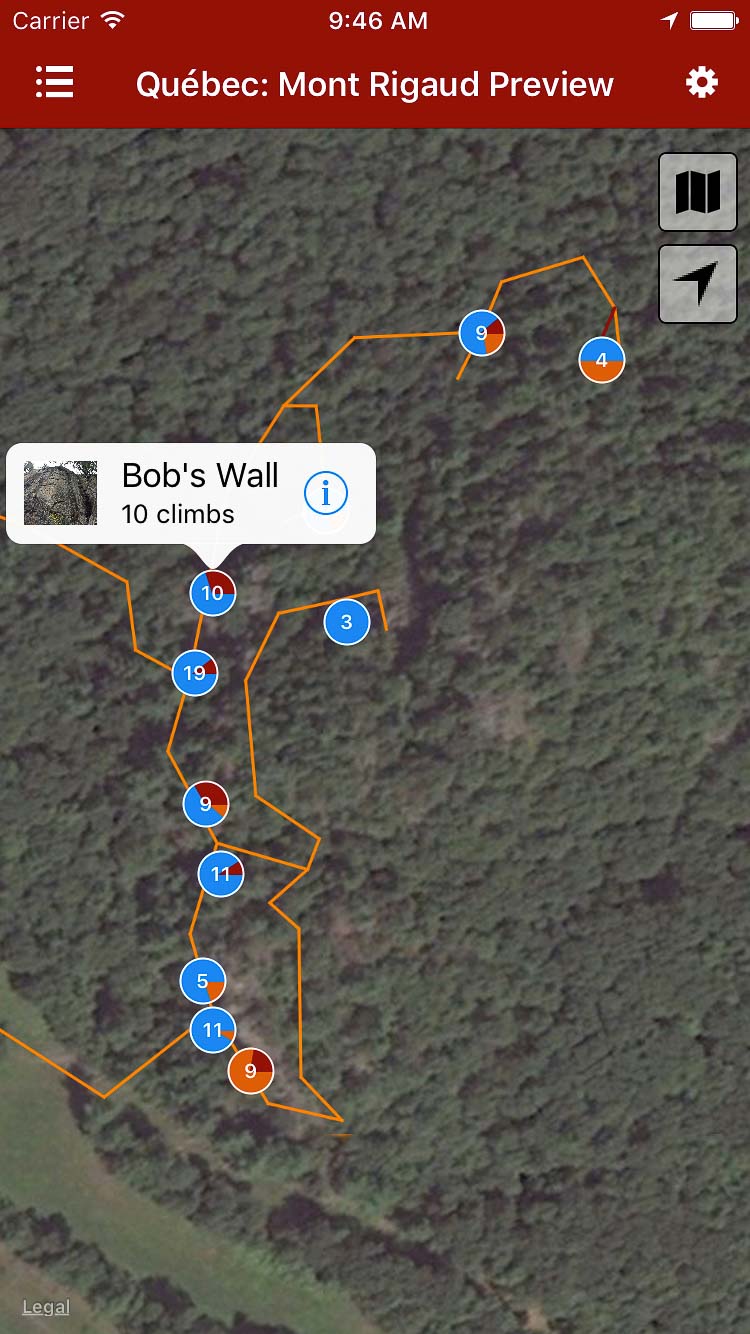Select the marker showing 4 climbs
The width and height of the screenshot is (750, 1334).
coord(601,360)
